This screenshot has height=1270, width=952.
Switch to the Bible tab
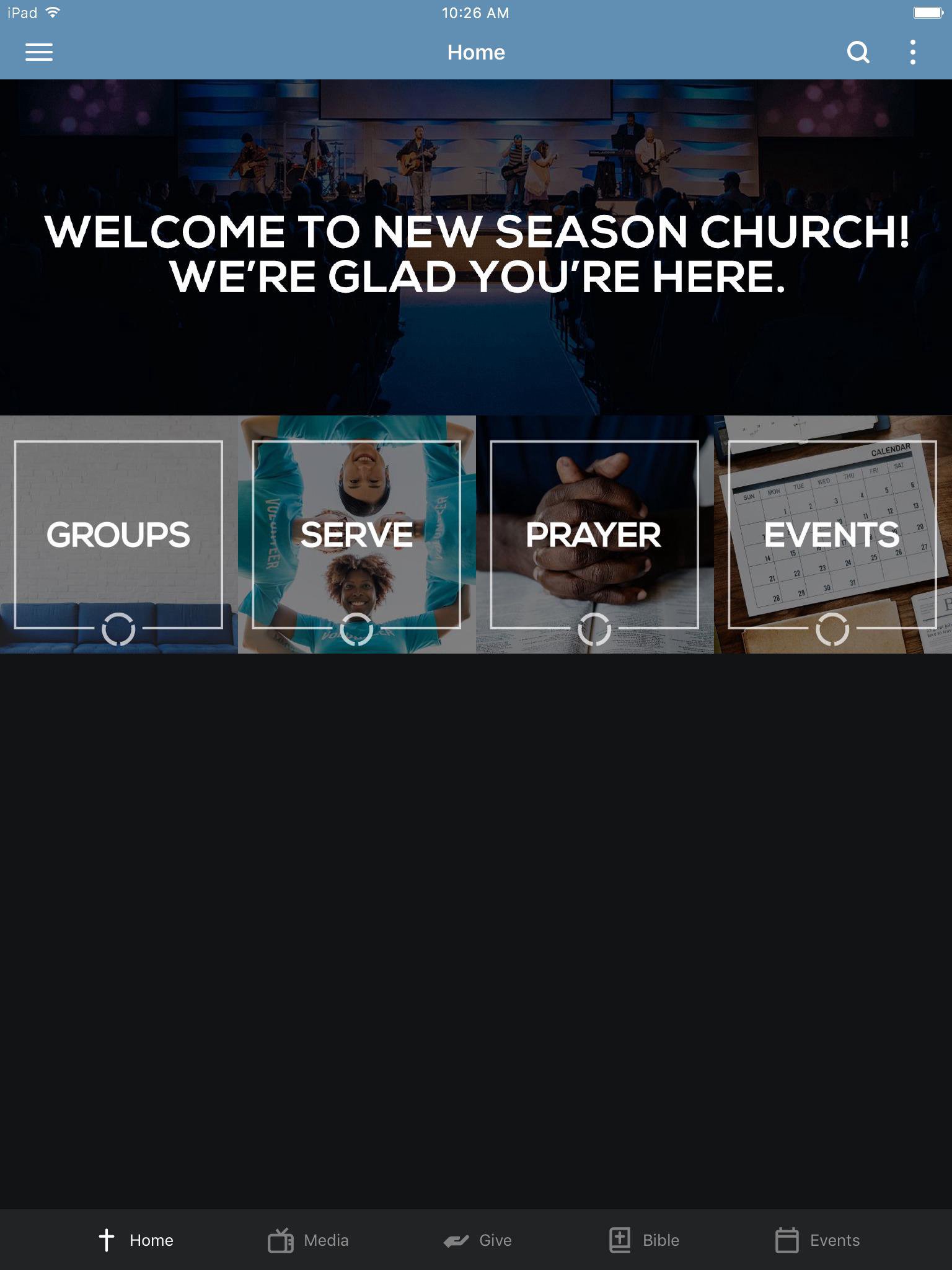tap(645, 1240)
